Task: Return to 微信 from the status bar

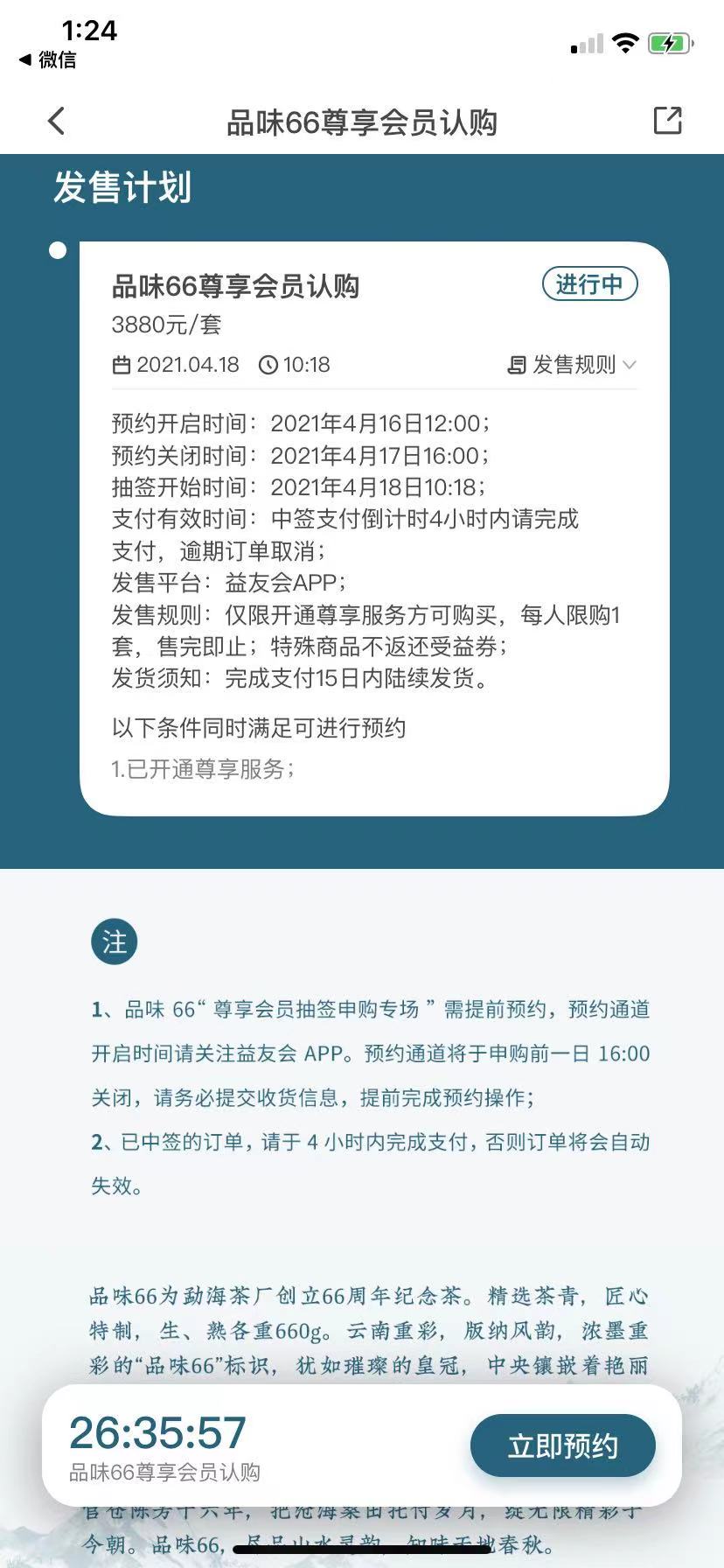Action: [47, 59]
